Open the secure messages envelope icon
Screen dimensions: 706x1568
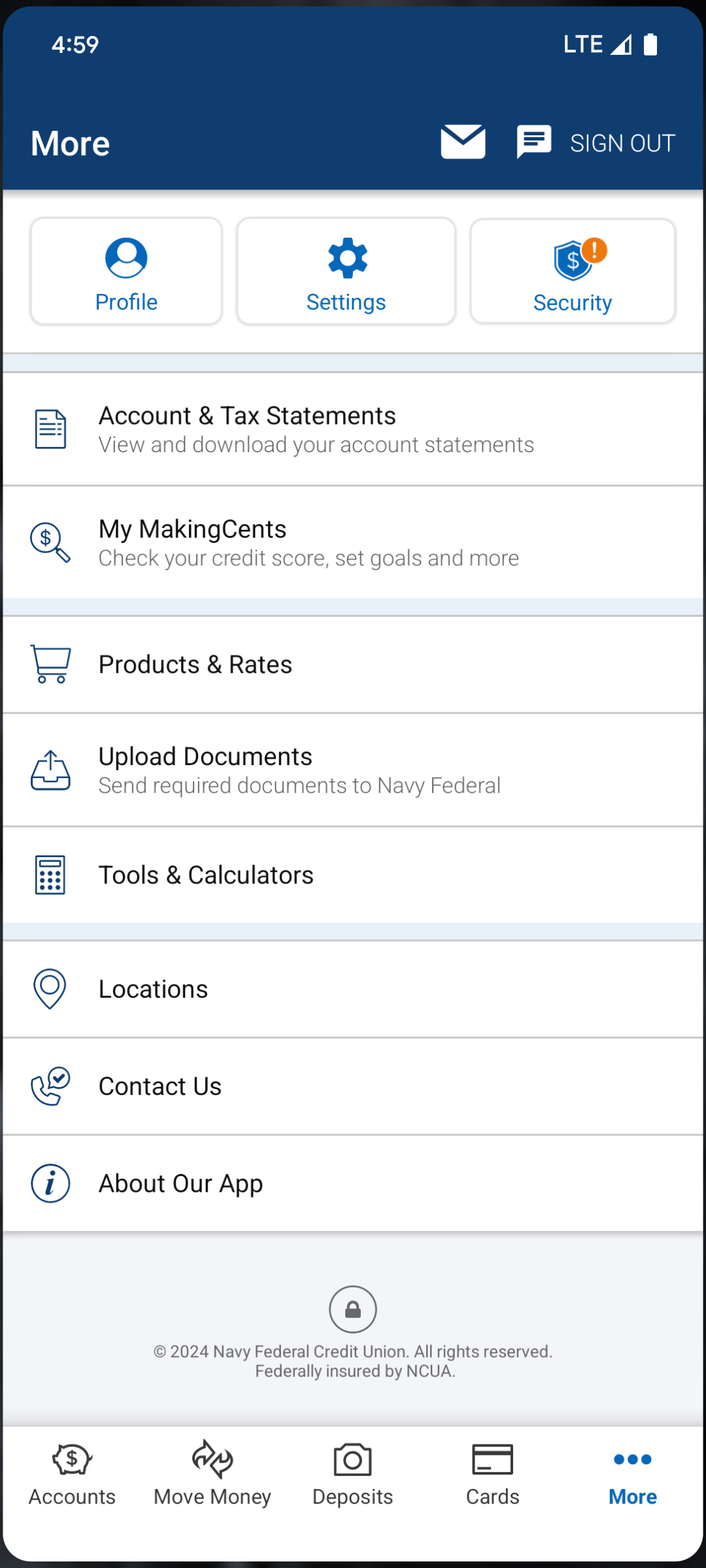coord(463,141)
